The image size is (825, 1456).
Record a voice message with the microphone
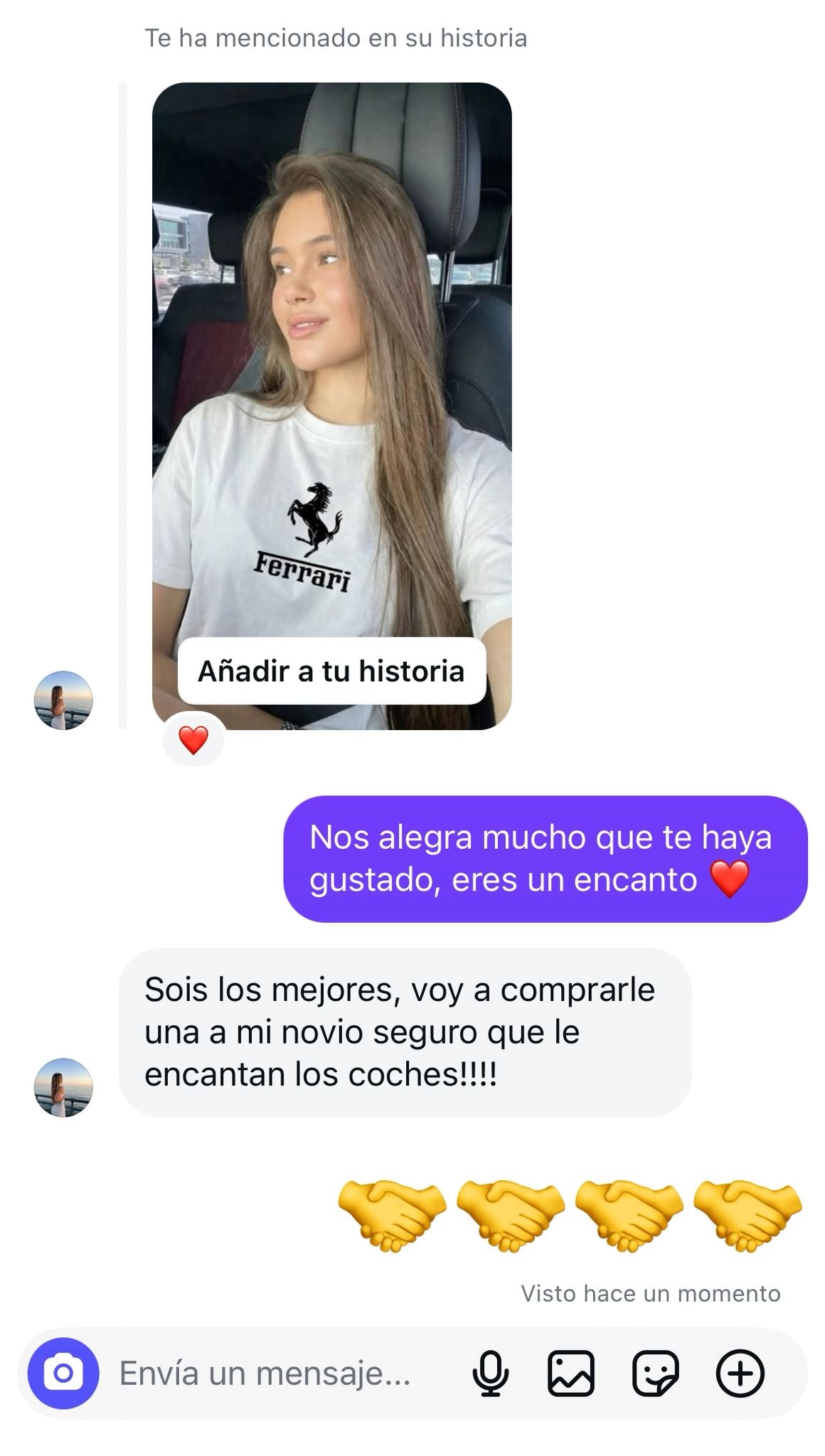490,1373
